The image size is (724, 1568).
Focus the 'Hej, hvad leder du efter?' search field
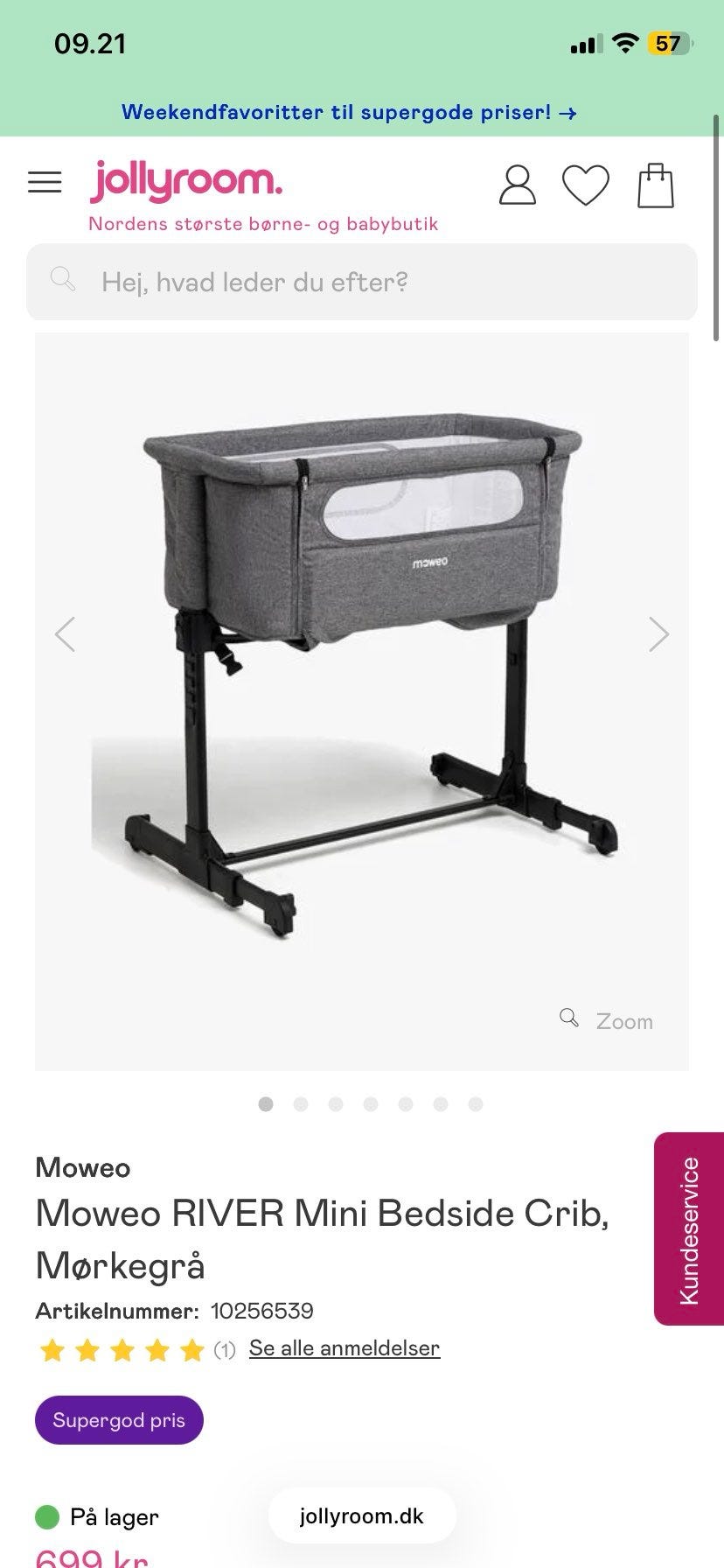tap(362, 282)
